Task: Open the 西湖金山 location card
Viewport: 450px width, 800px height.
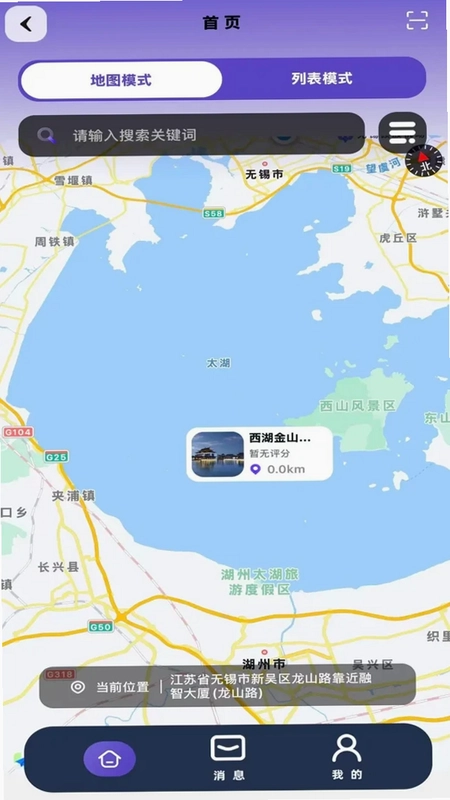Action: pos(260,454)
